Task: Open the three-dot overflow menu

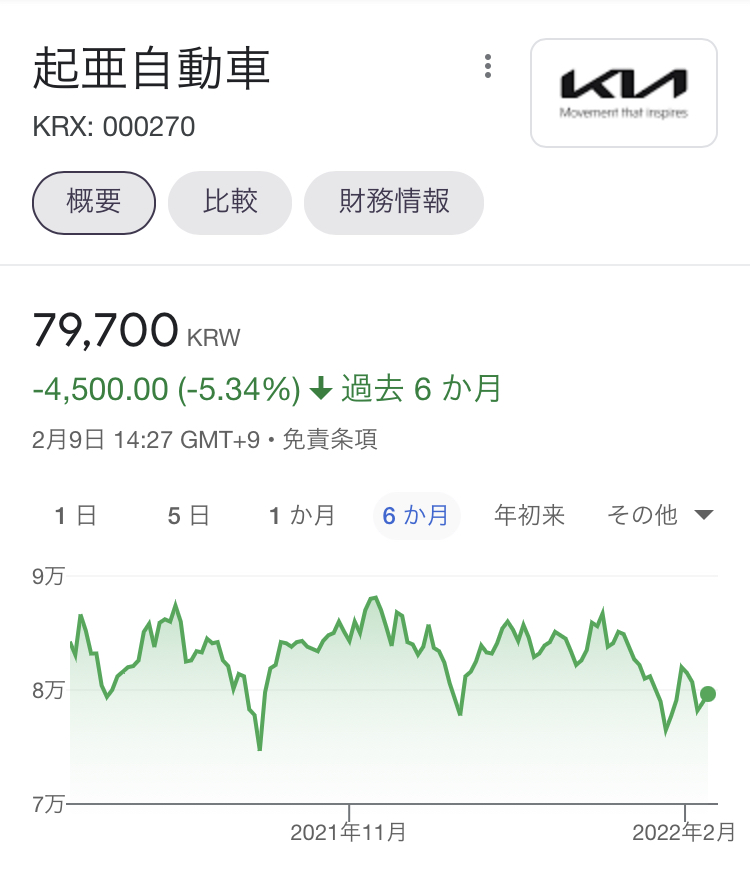Action: click(488, 67)
